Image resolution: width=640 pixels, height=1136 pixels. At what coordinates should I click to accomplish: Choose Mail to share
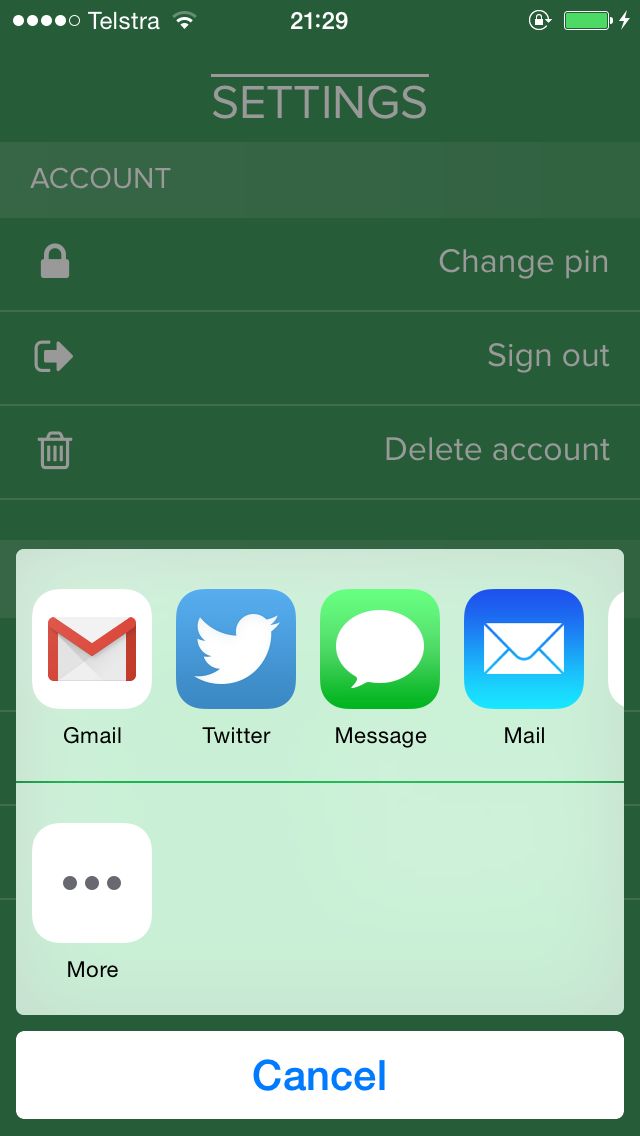pos(524,649)
